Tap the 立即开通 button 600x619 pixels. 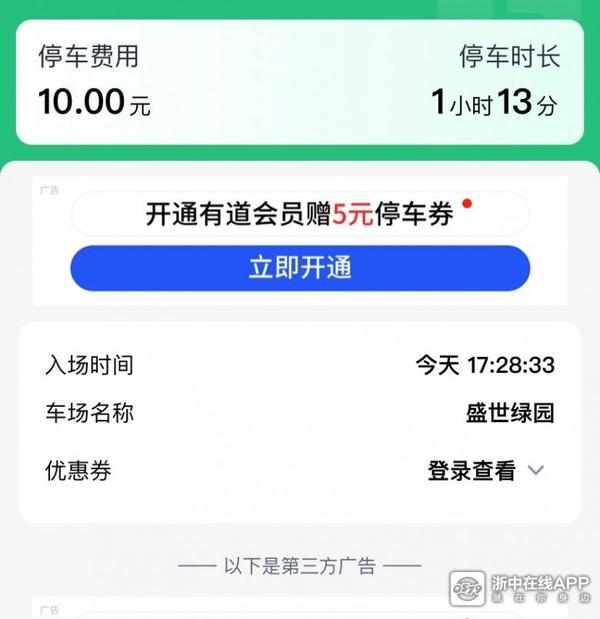299,269
